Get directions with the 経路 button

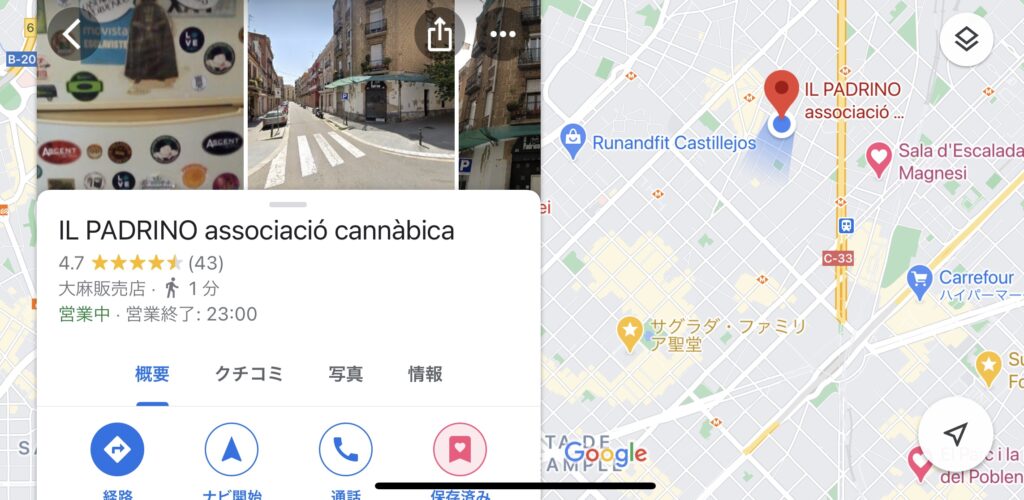(118, 450)
